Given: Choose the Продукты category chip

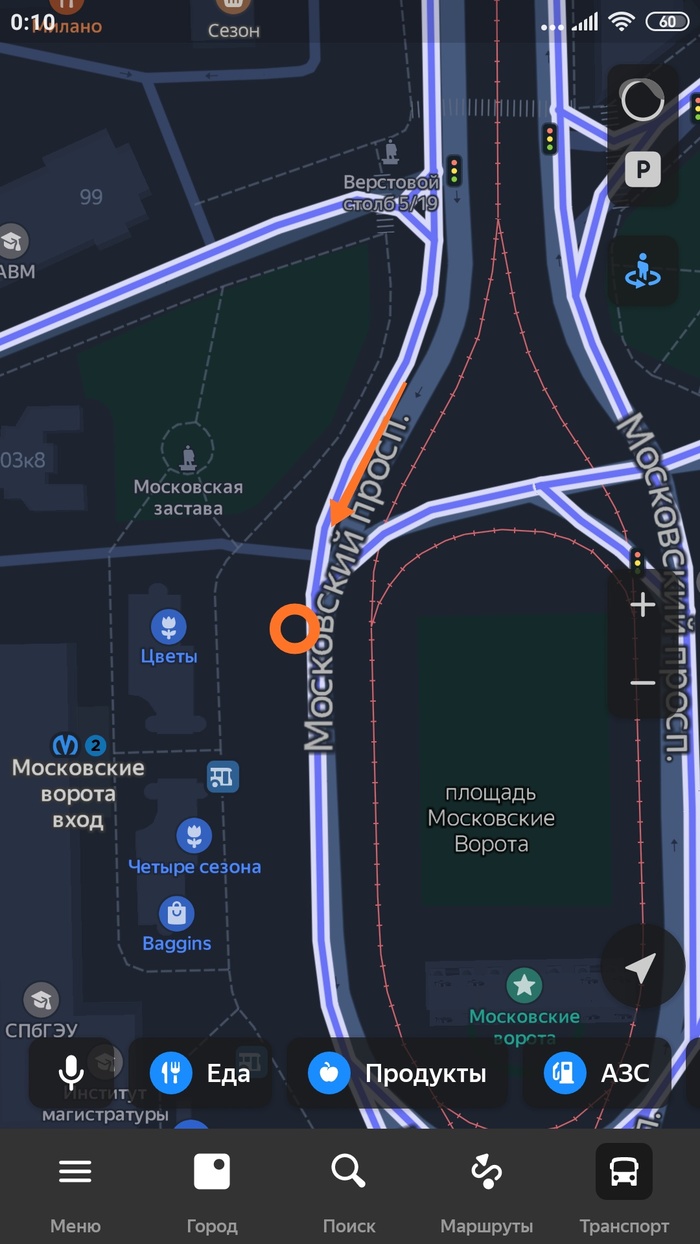Looking at the screenshot, I should (397, 1074).
